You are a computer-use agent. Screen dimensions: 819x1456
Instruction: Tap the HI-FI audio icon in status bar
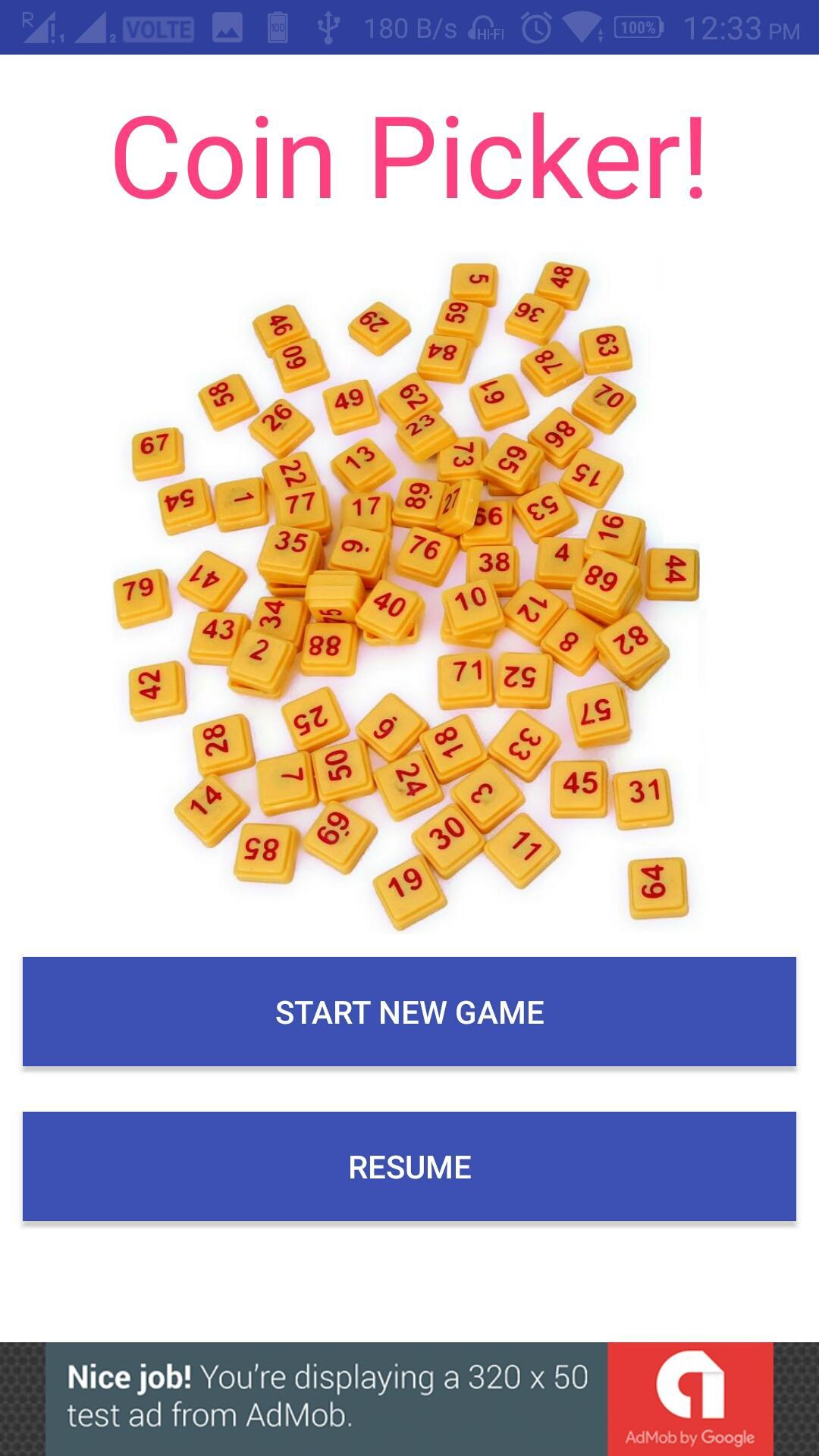489,30
